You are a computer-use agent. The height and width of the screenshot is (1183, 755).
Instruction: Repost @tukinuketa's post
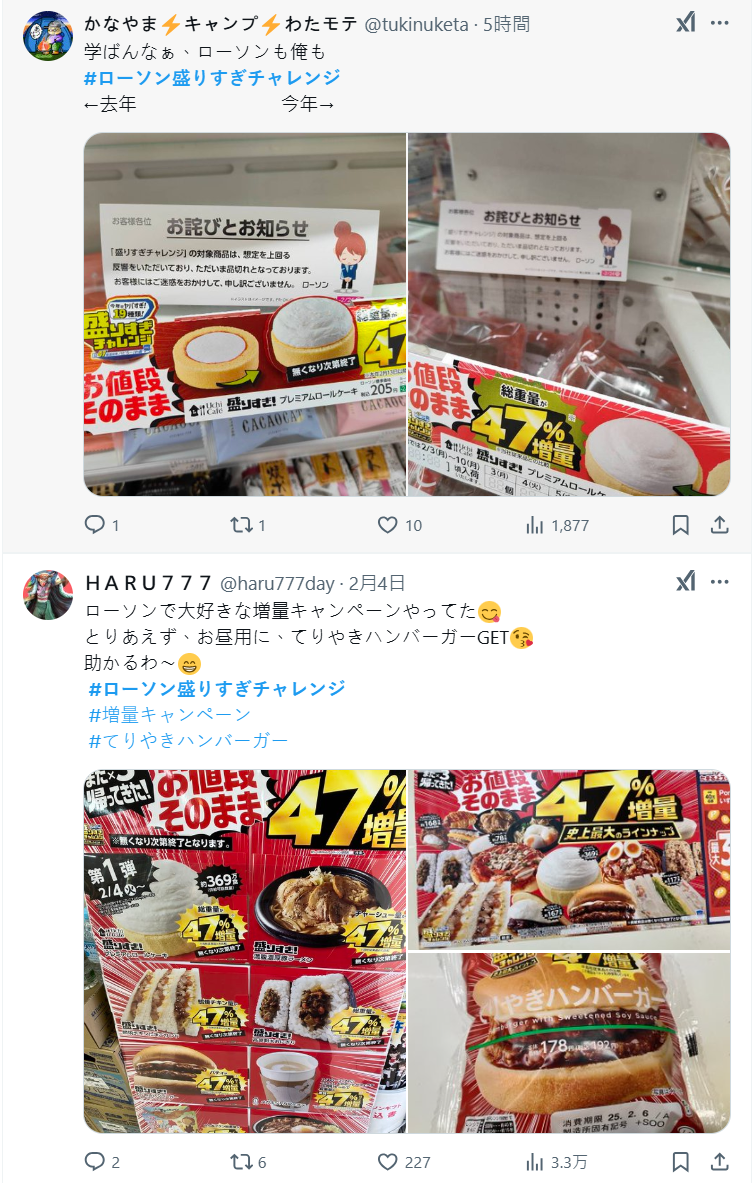[241, 525]
